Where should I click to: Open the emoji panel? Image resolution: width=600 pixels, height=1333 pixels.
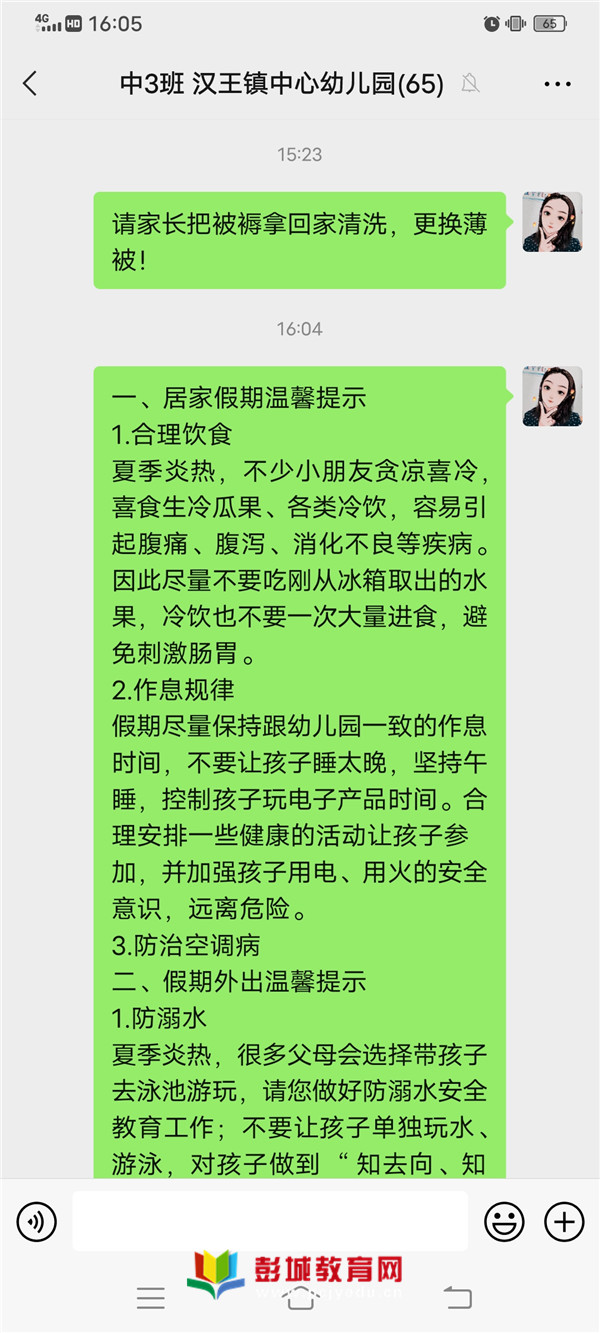coord(505,1221)
